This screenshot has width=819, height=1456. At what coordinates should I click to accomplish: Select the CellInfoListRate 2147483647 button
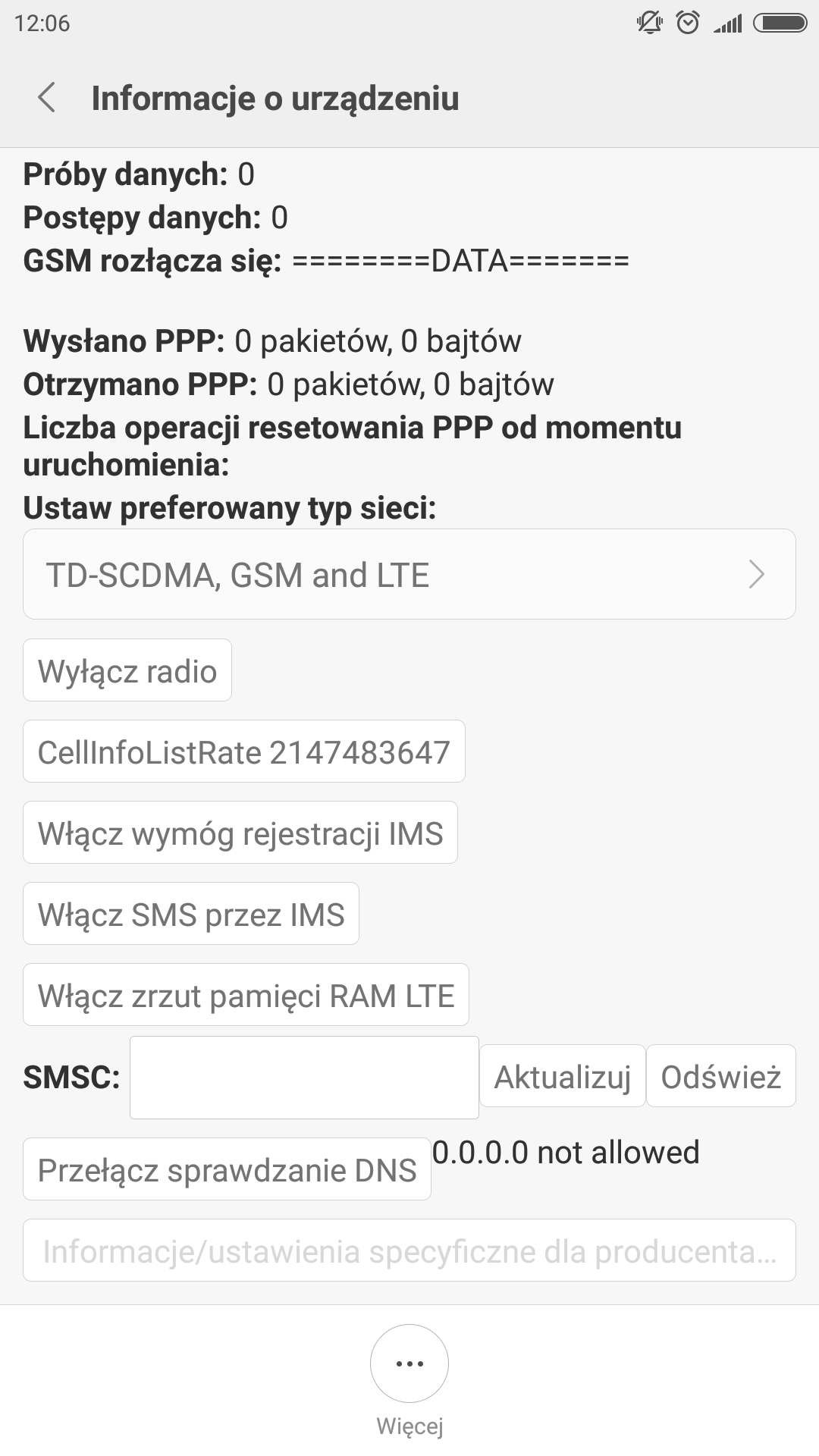(x=243, y=752)
